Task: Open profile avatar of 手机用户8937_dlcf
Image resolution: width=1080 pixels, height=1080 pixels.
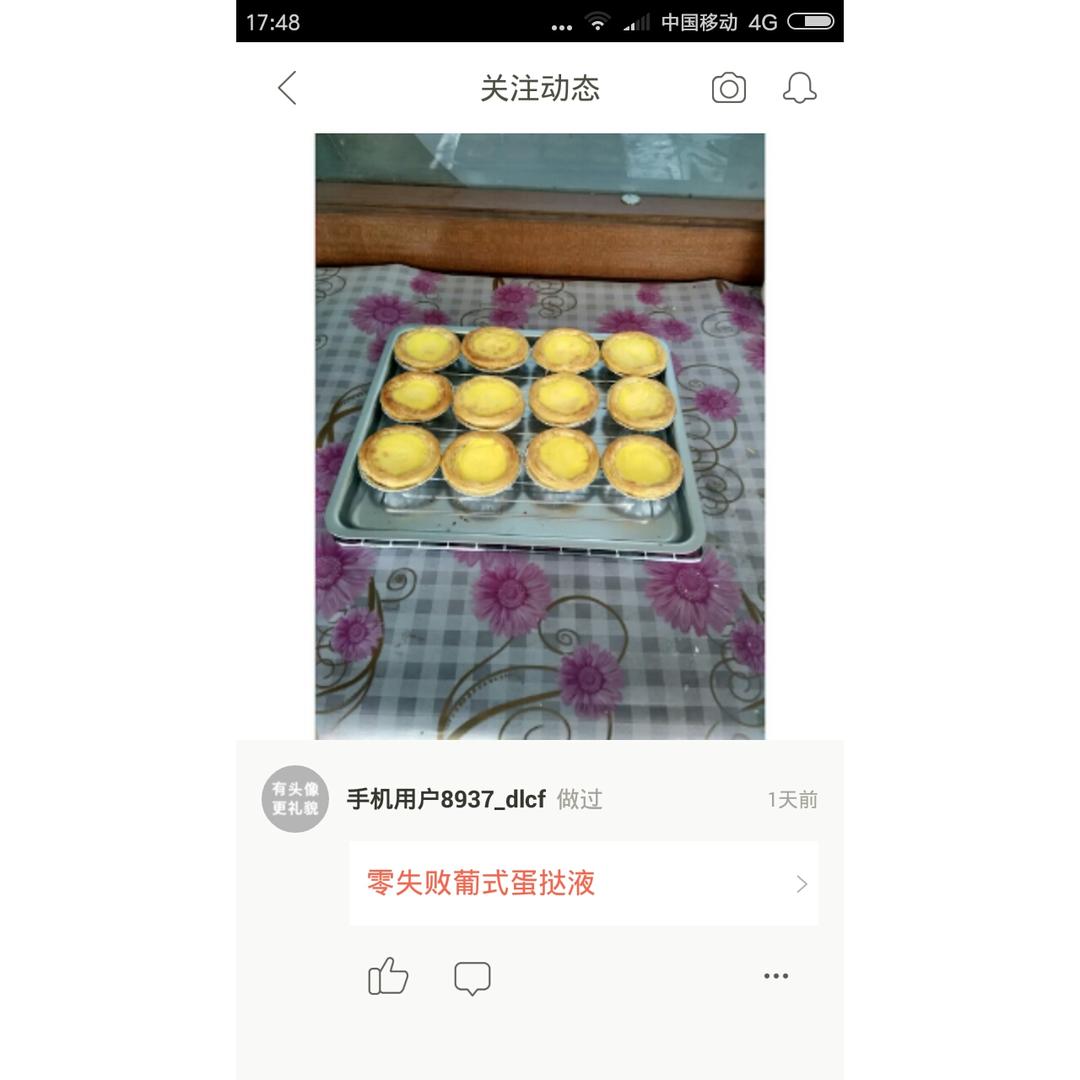Action: 295,799
